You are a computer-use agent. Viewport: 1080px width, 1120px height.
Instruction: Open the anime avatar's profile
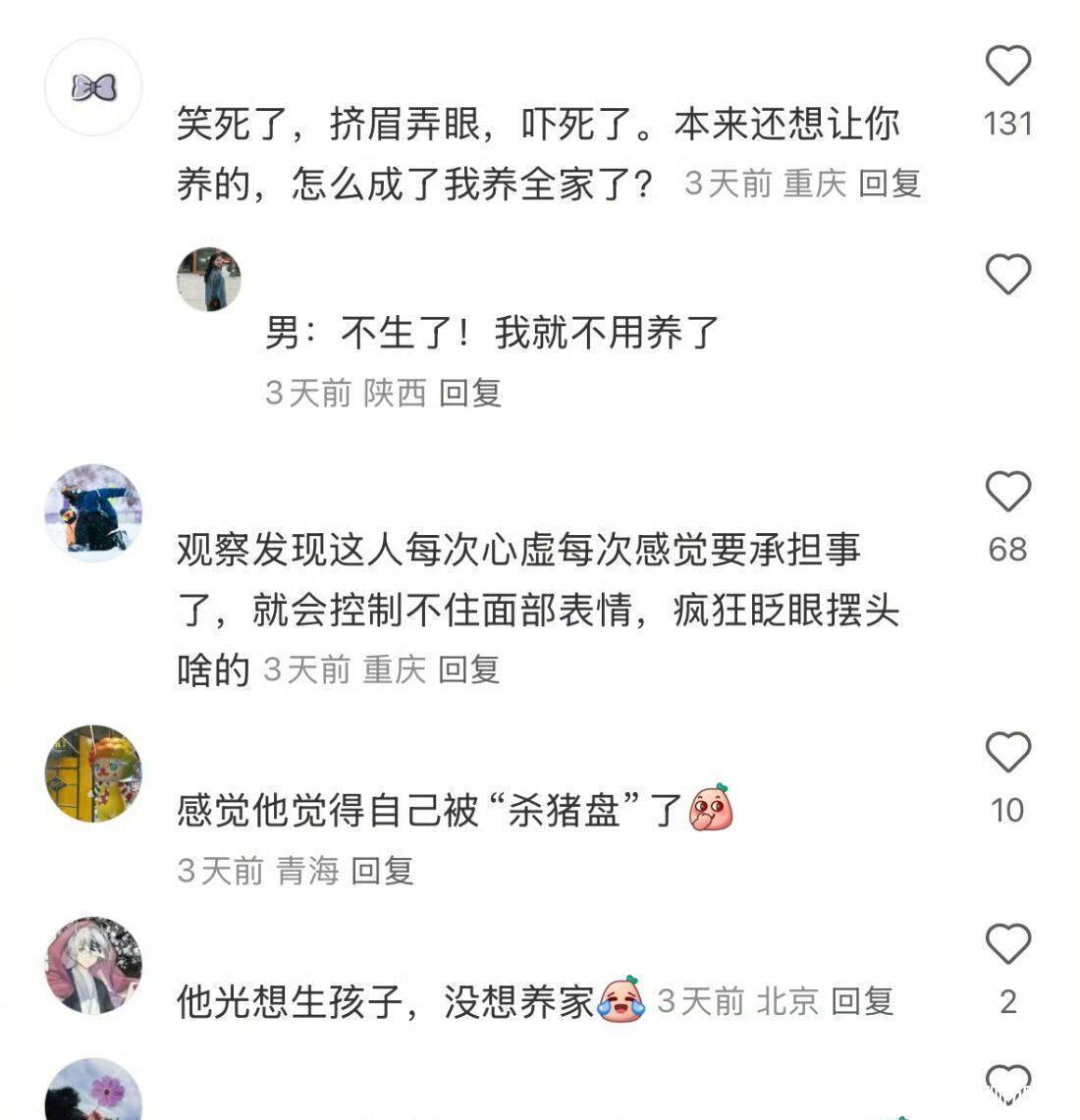[x=94, y=966]
